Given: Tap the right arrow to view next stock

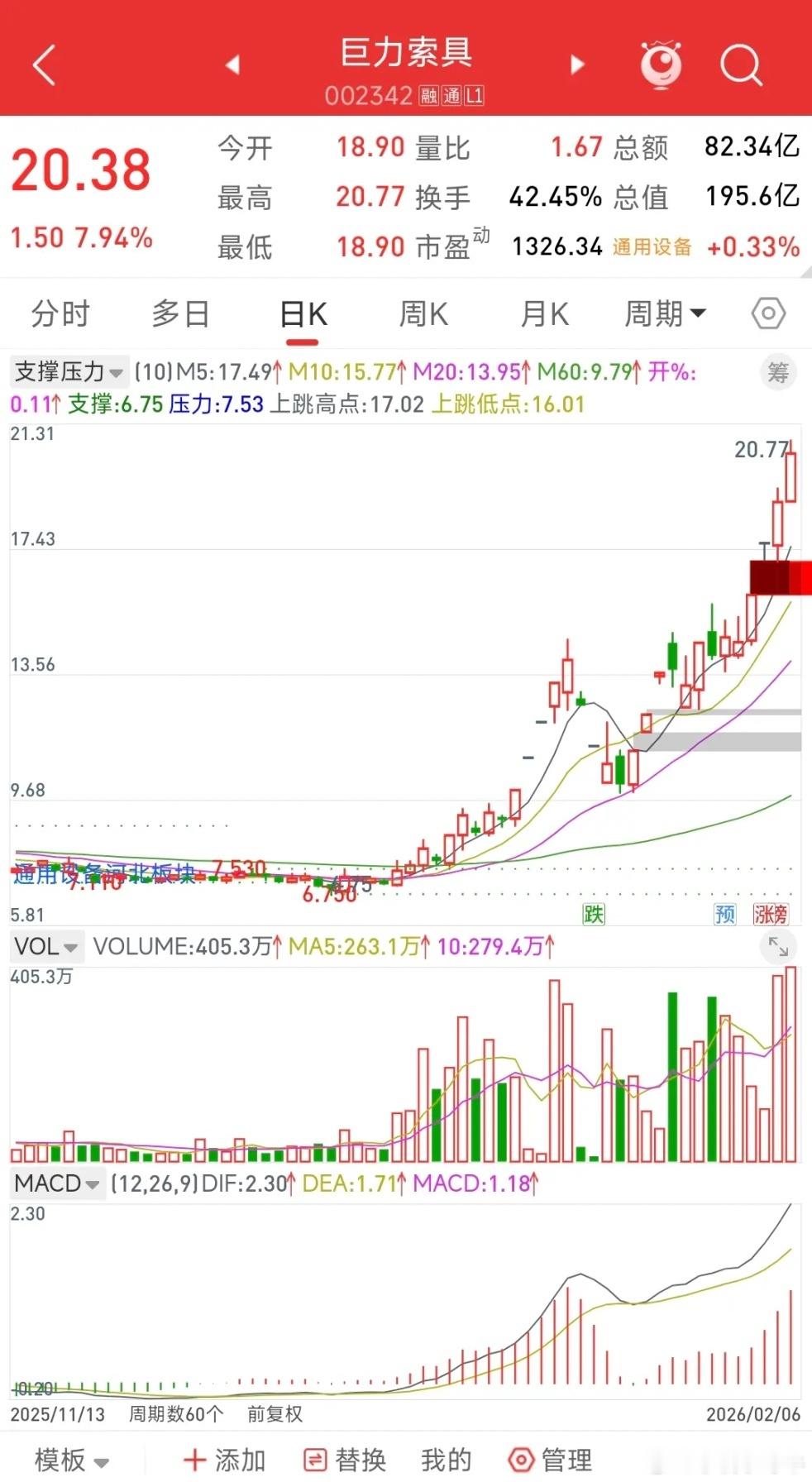Looking at the screenshot, I should coord(576,65).
